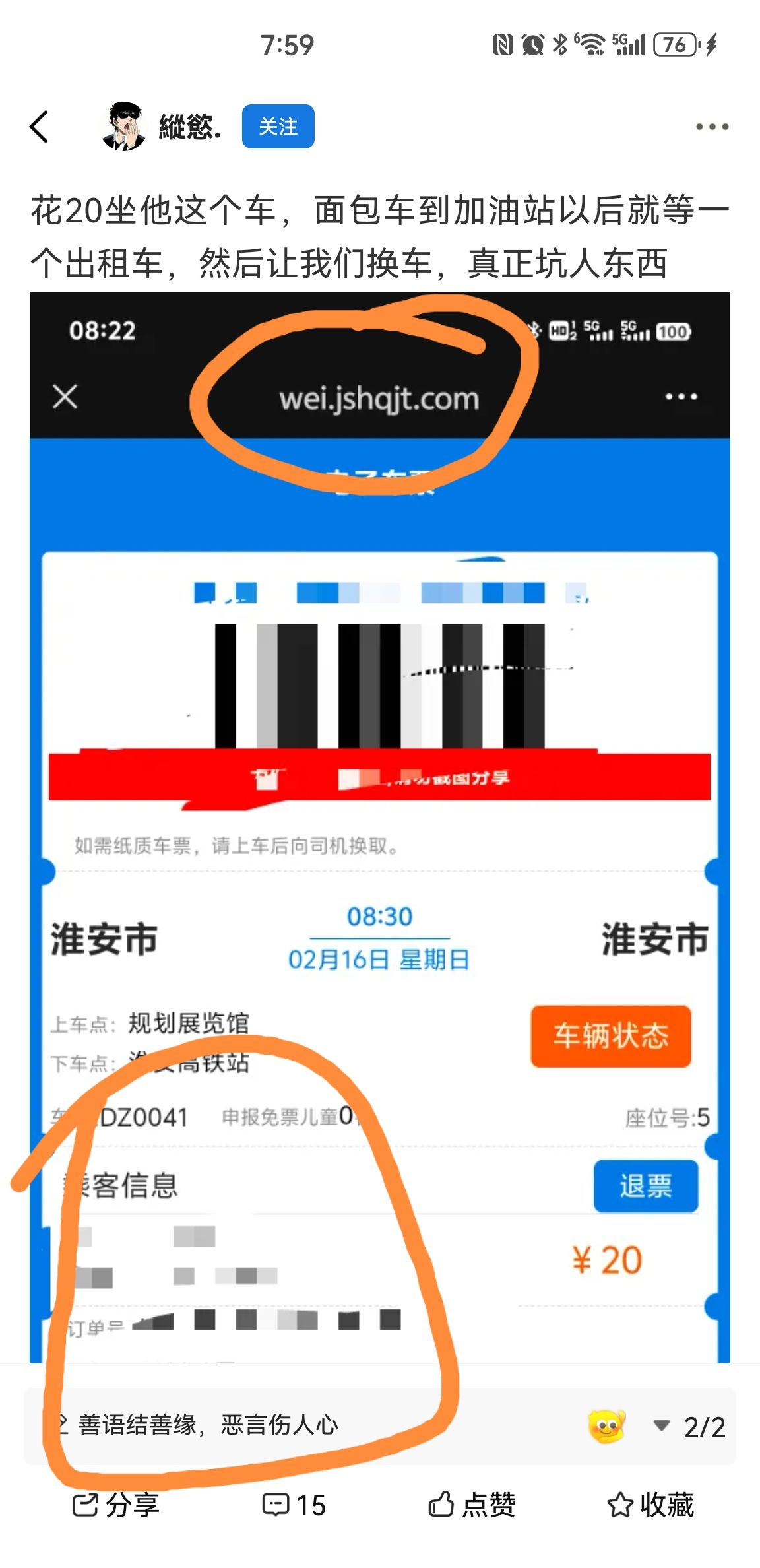Like this post with 点赞
Image resolution: width=760 pixels, height=1568 pixels.
coord(471,1505)
